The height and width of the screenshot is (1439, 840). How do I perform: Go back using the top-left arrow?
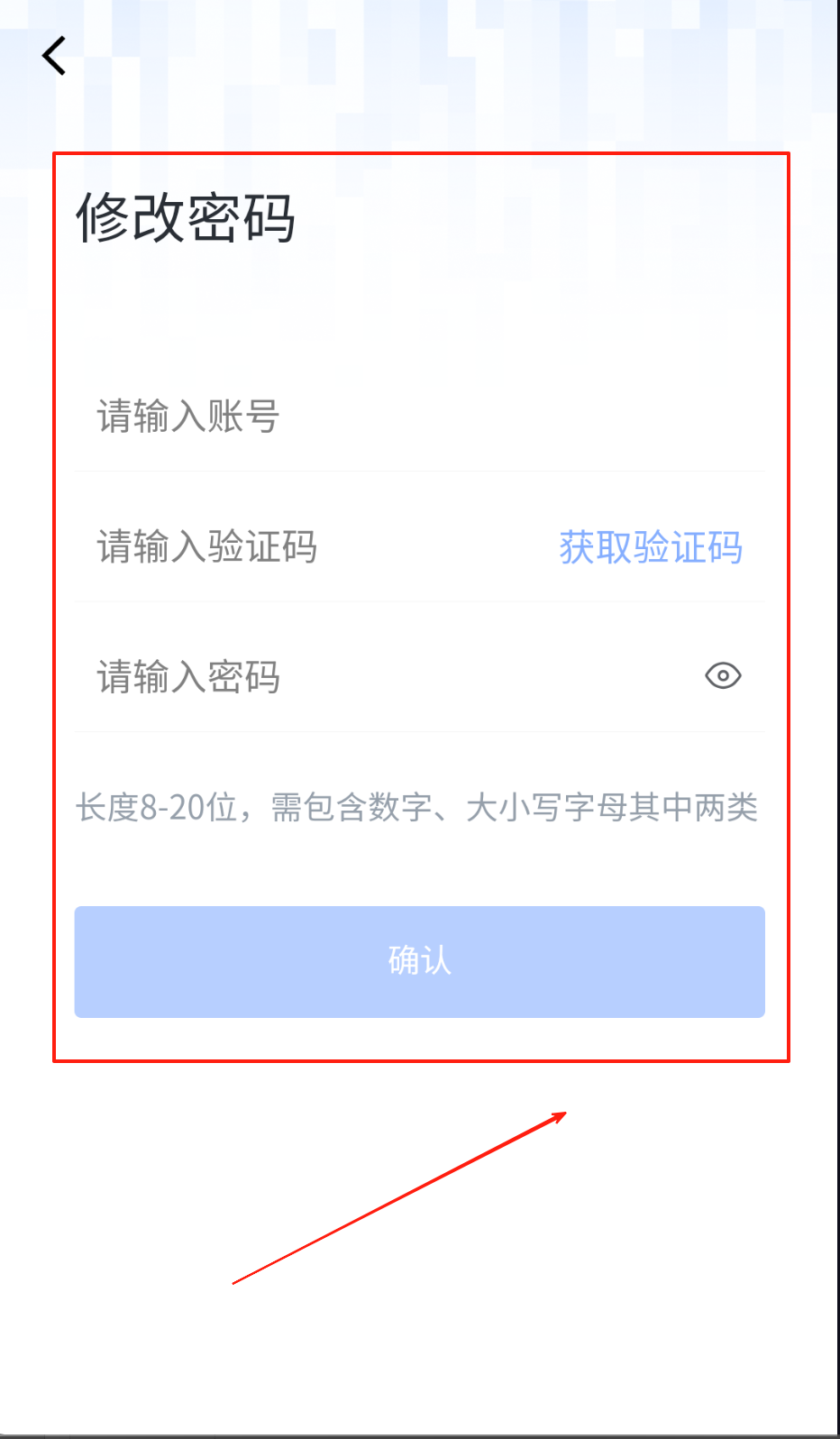54,56
